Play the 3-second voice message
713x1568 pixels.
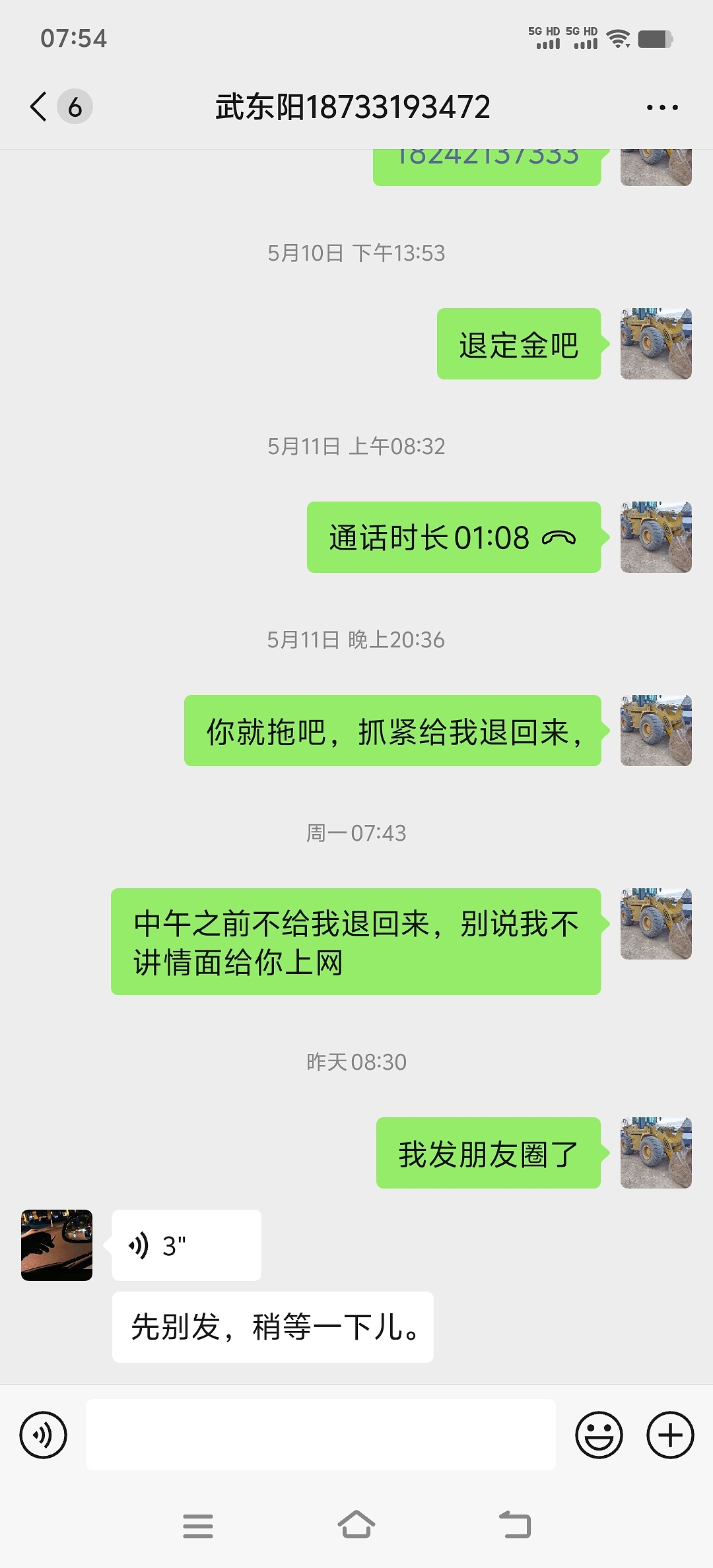click(186, 1245)
